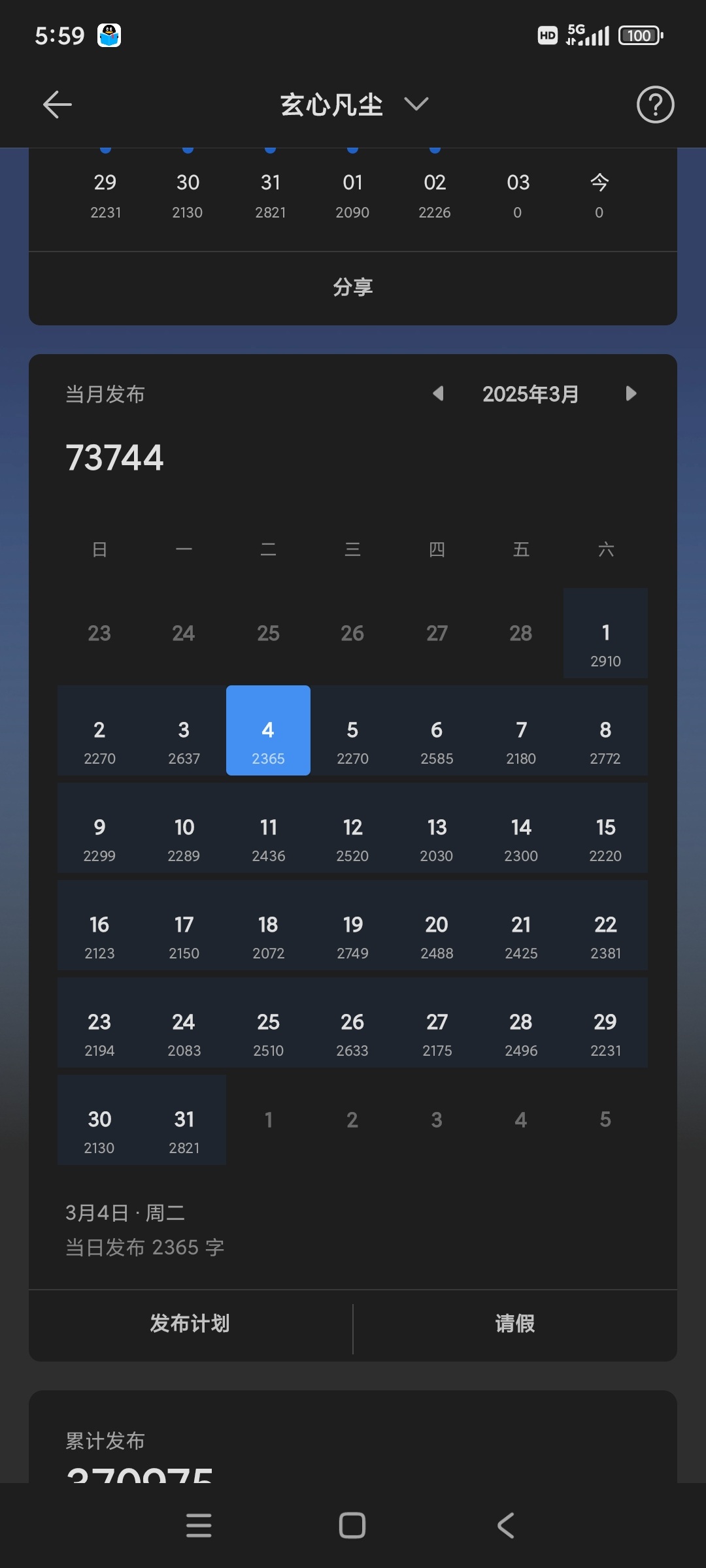Select March 8 in the calendar
This screenshot has width=706, height=1568.
(x=605, y=730)
